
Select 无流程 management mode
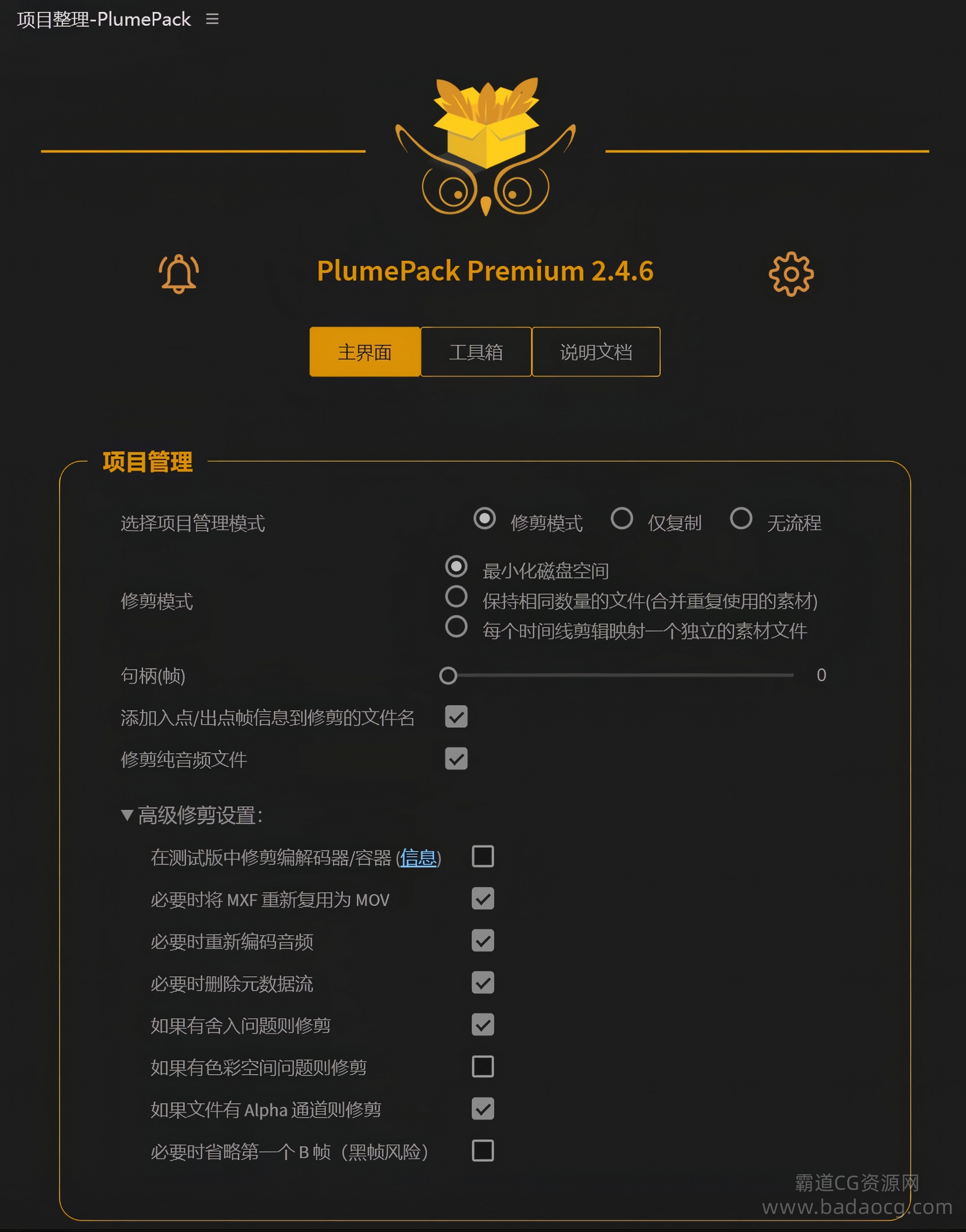[x=741, y=519]
